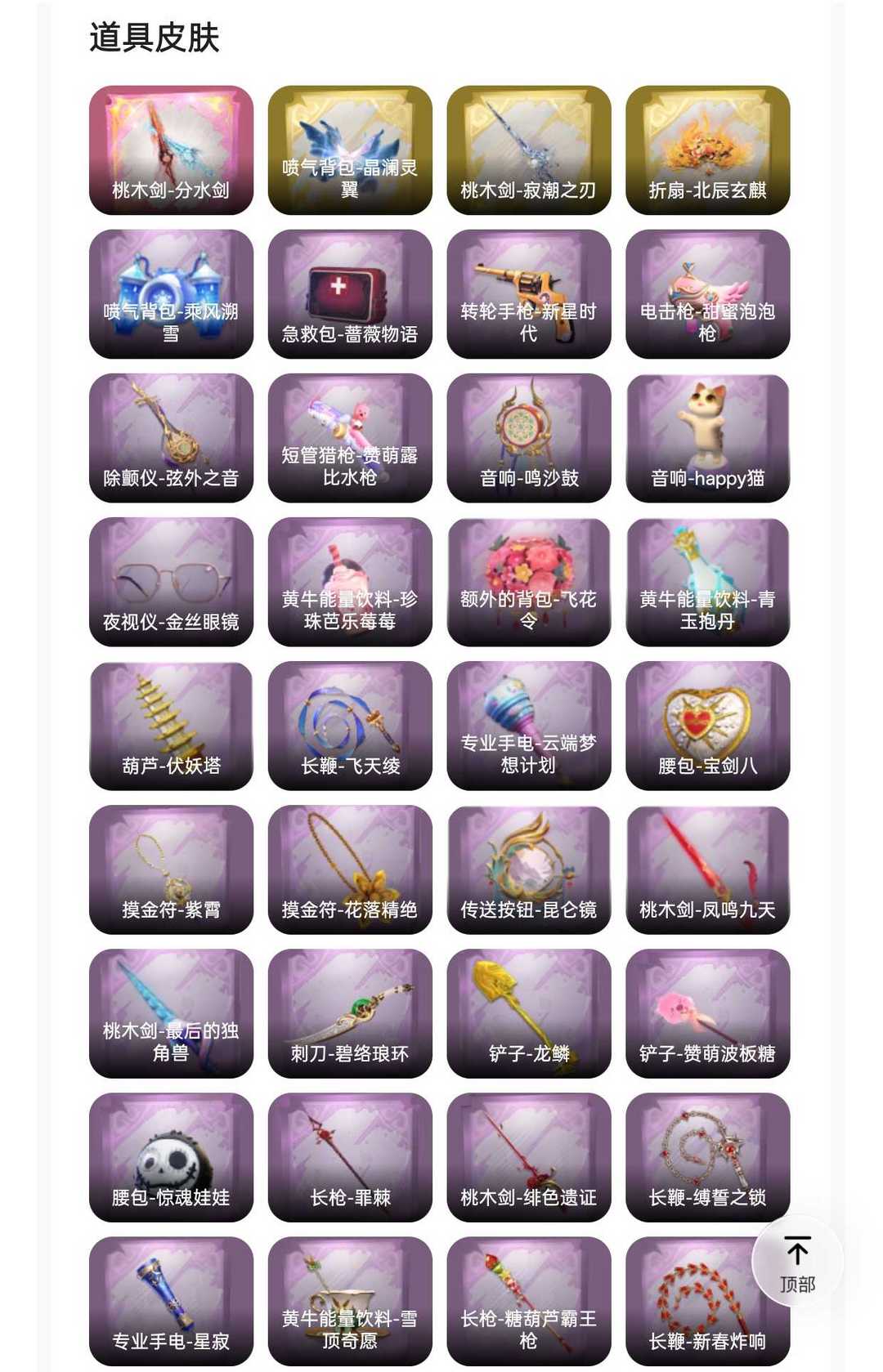Select the 刺刀-碧络琅环 skin
The image size is (883, 1372).
(x=350, y=1013)
